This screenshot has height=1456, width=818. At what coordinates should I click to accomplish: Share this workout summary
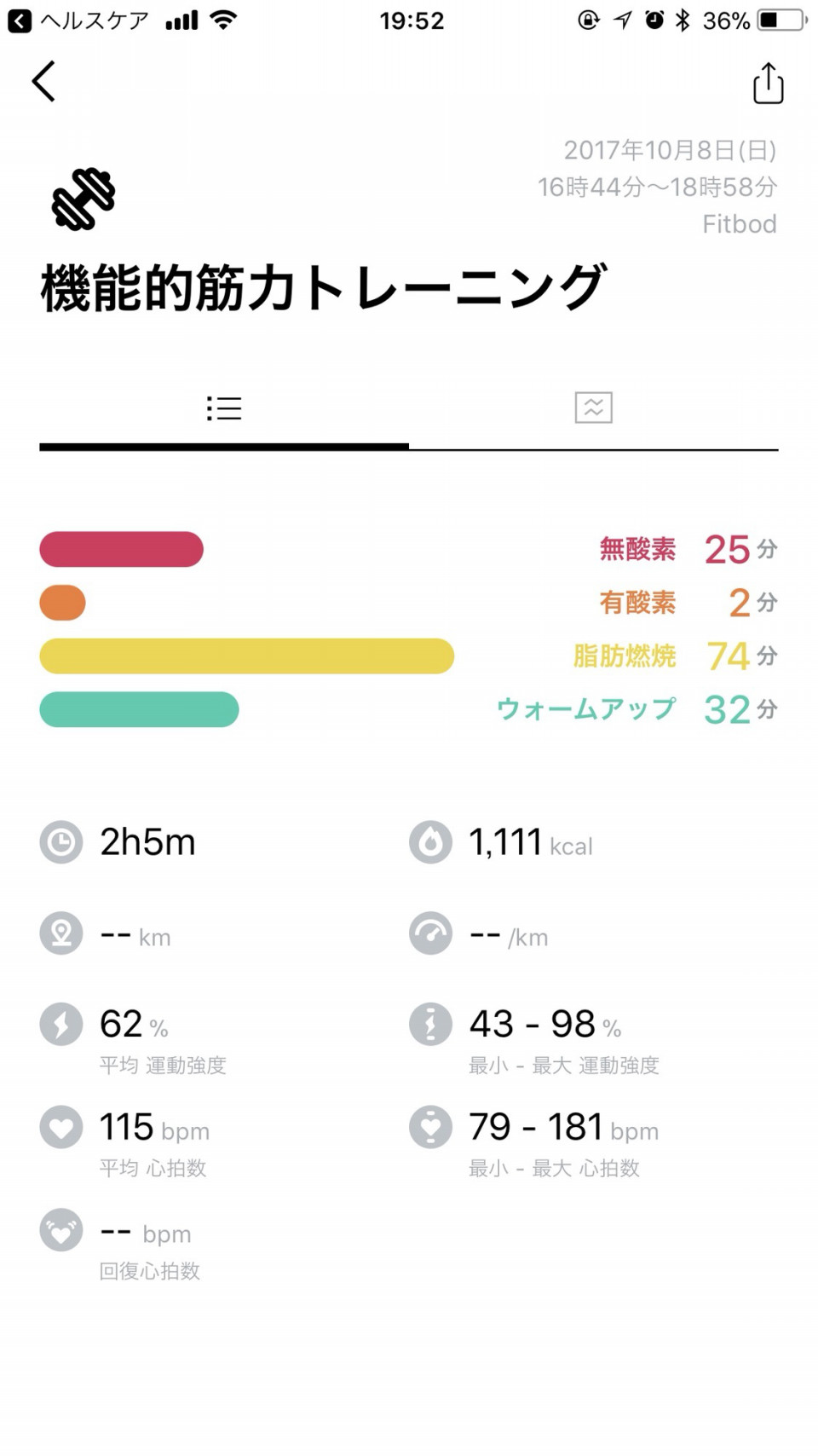pyautogui.click(x=768, y=83)
